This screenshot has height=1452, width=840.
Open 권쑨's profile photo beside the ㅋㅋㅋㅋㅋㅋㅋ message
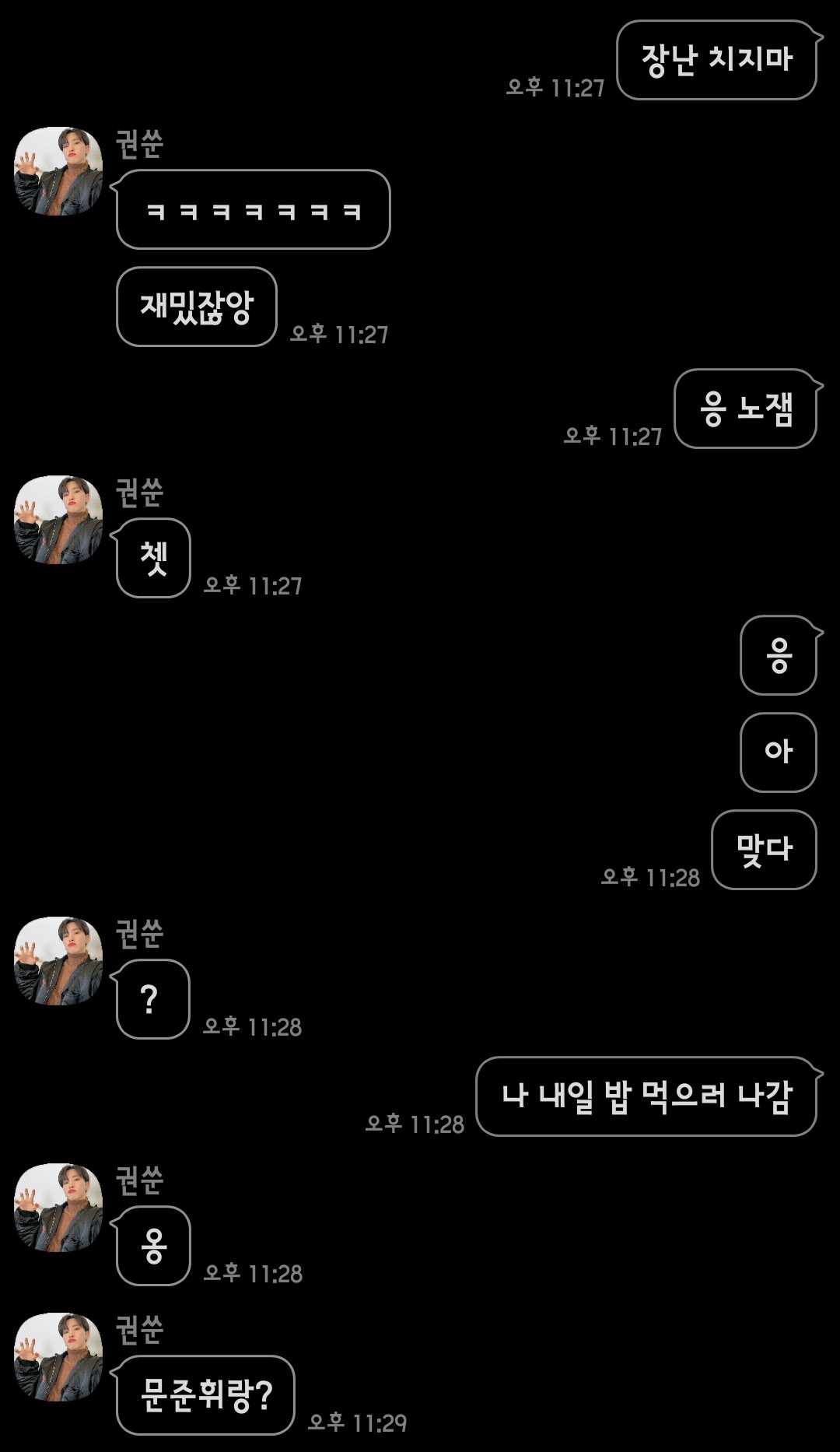(x=58, y=171)
